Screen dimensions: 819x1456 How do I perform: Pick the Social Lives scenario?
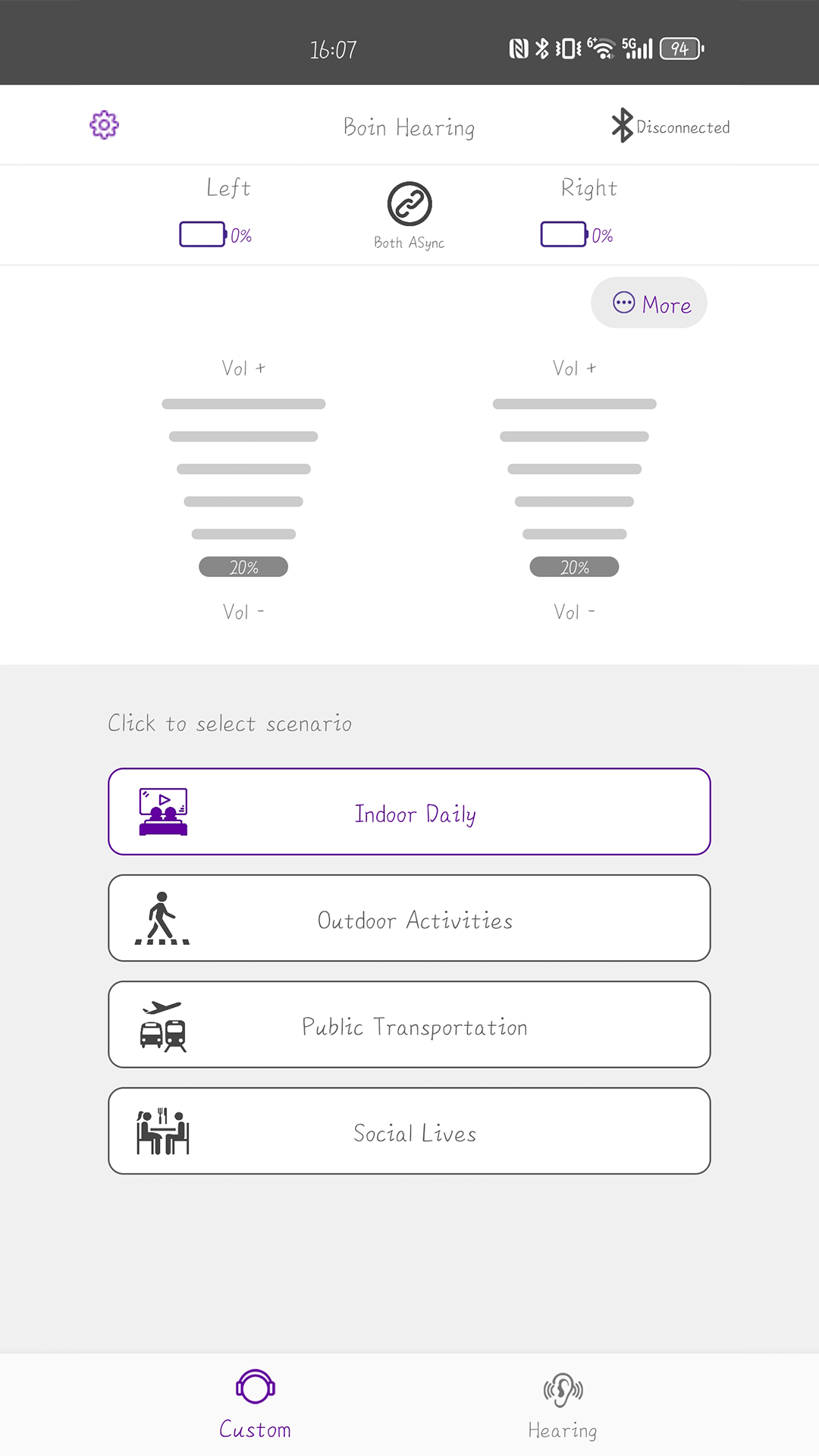coord(409,1131)
